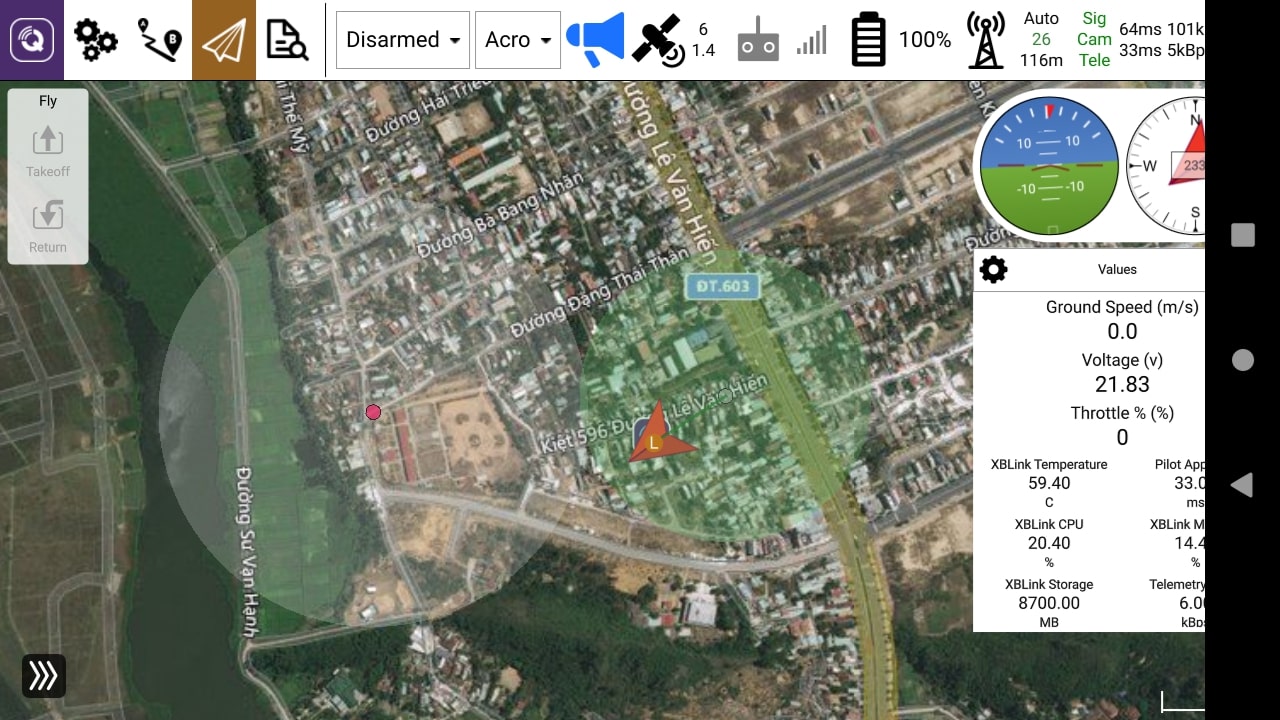This screenshot has width=1280, height=720.
Task: Open vehicle setup gears
Action: pyautogui.click(x=96, y=40)
